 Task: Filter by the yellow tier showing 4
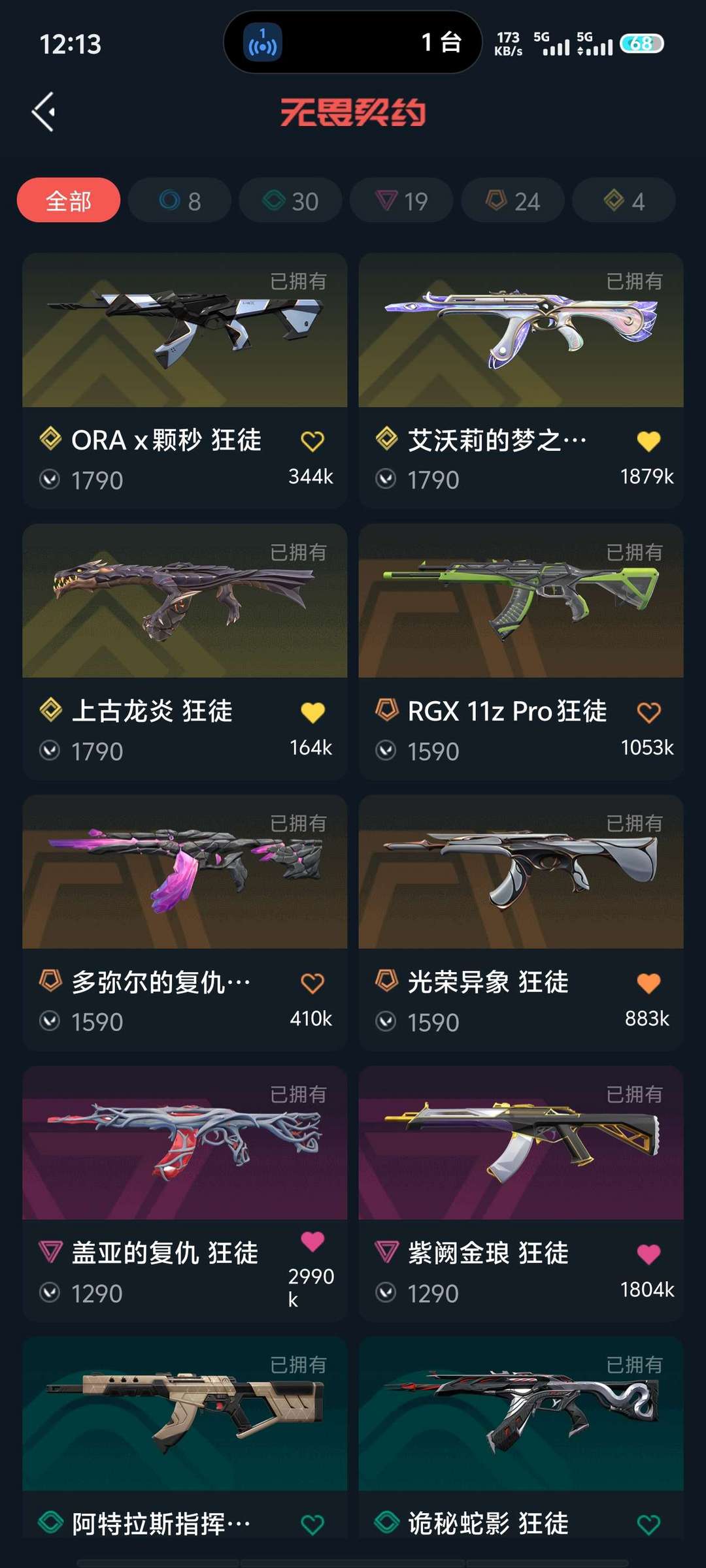[624, 201]
